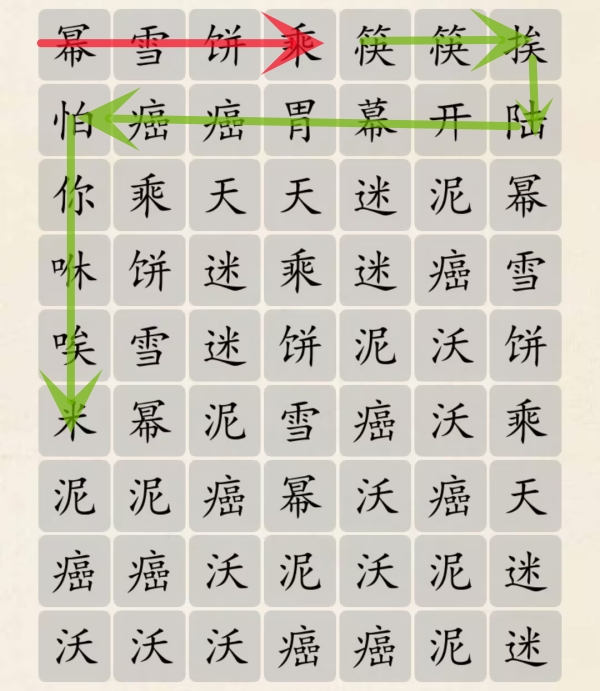Tap the 开 character tile
Image resolution: width=600 pixels, height=691 pixels.
pos(450,121)
